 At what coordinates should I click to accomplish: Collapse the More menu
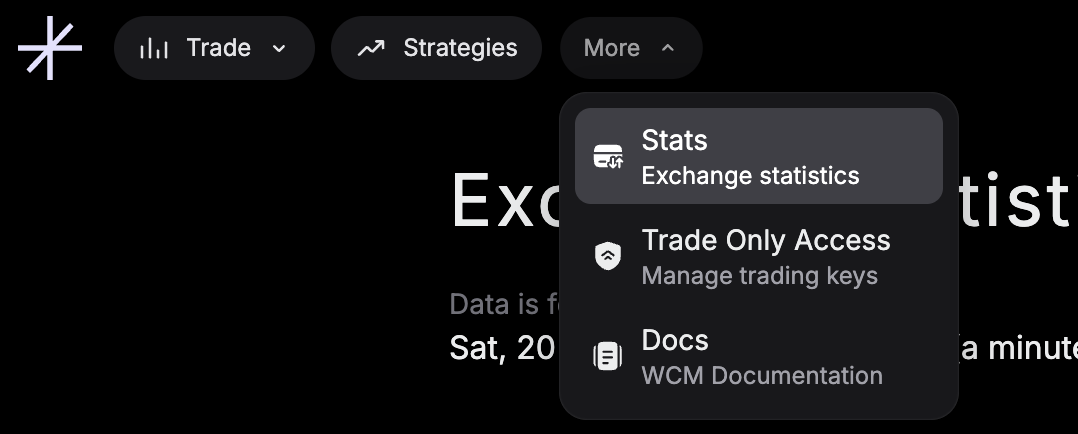(630, 48)
